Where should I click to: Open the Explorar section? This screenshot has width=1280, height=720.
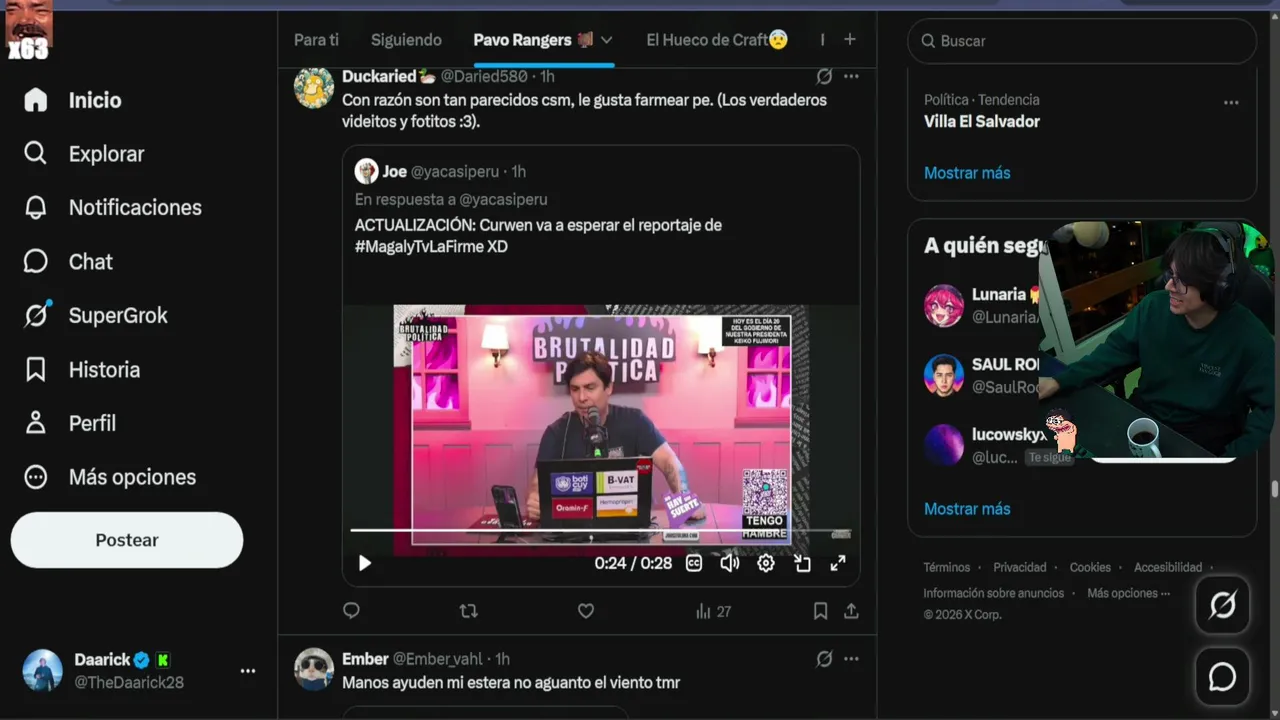[x=85, y=154]
